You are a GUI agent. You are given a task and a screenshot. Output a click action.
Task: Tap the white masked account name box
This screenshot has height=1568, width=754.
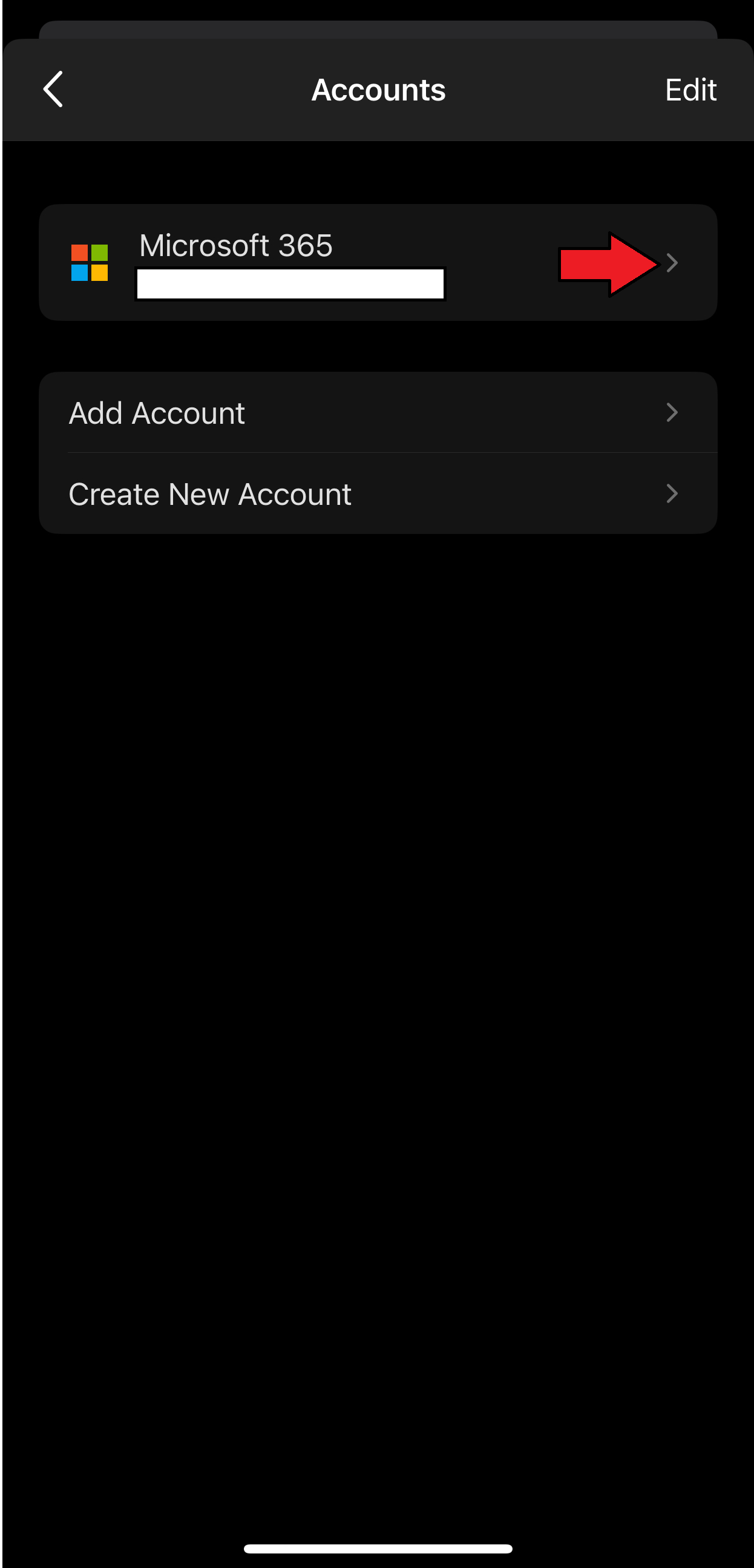point(290,283)
